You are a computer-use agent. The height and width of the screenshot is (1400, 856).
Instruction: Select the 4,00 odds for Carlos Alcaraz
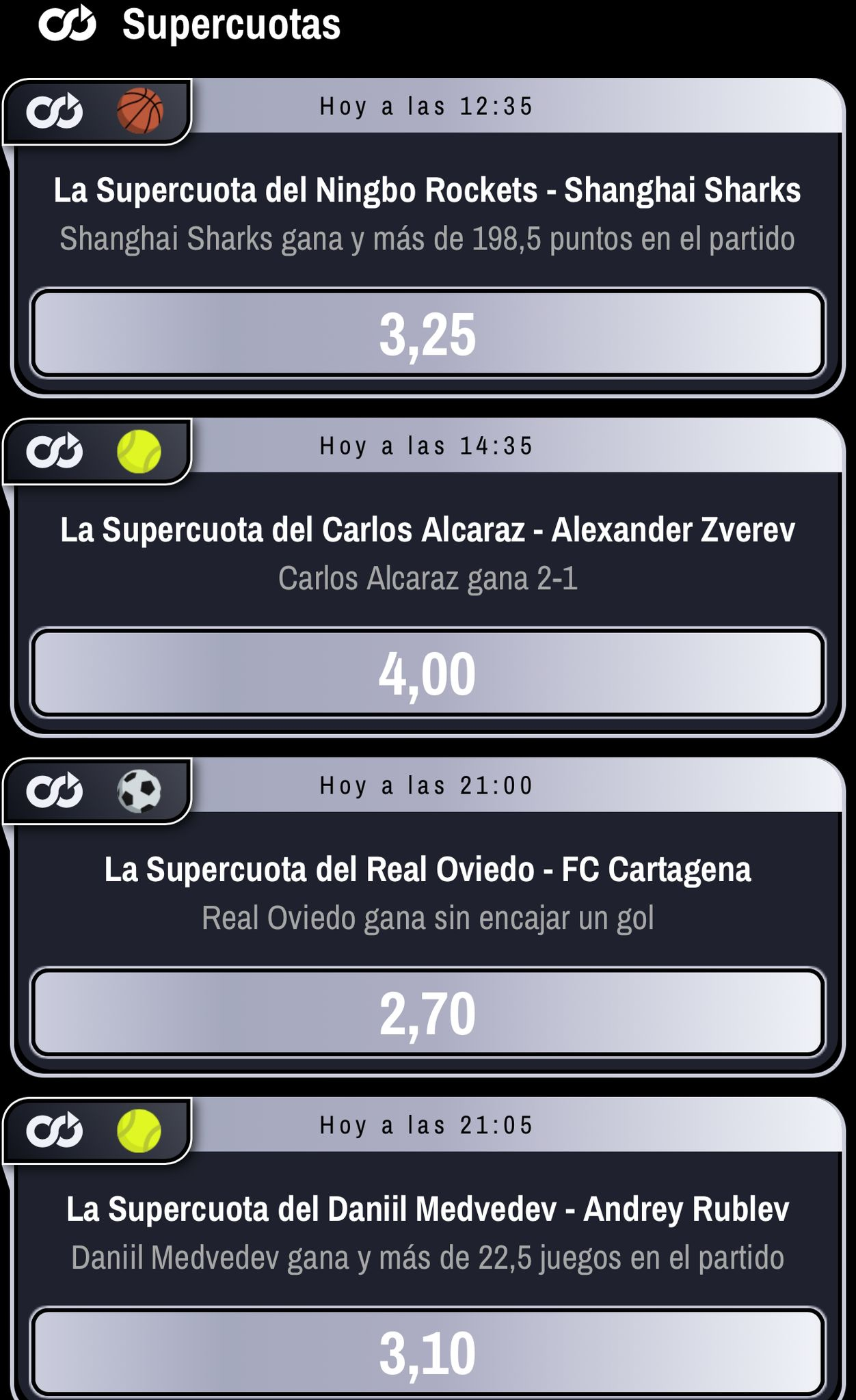(x=427, y=673)
